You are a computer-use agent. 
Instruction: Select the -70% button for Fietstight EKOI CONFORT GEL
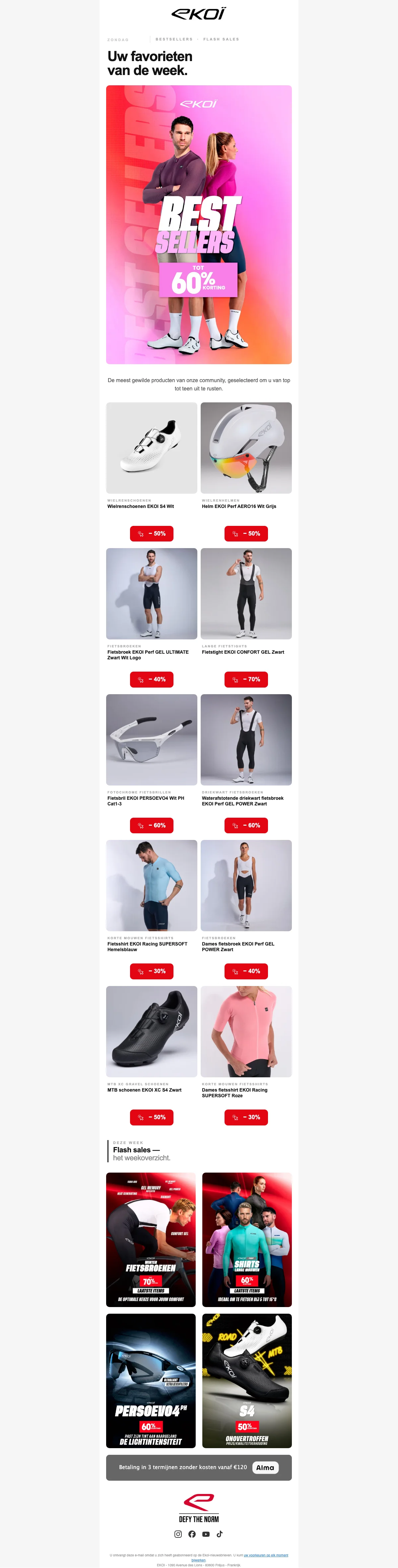246,679
